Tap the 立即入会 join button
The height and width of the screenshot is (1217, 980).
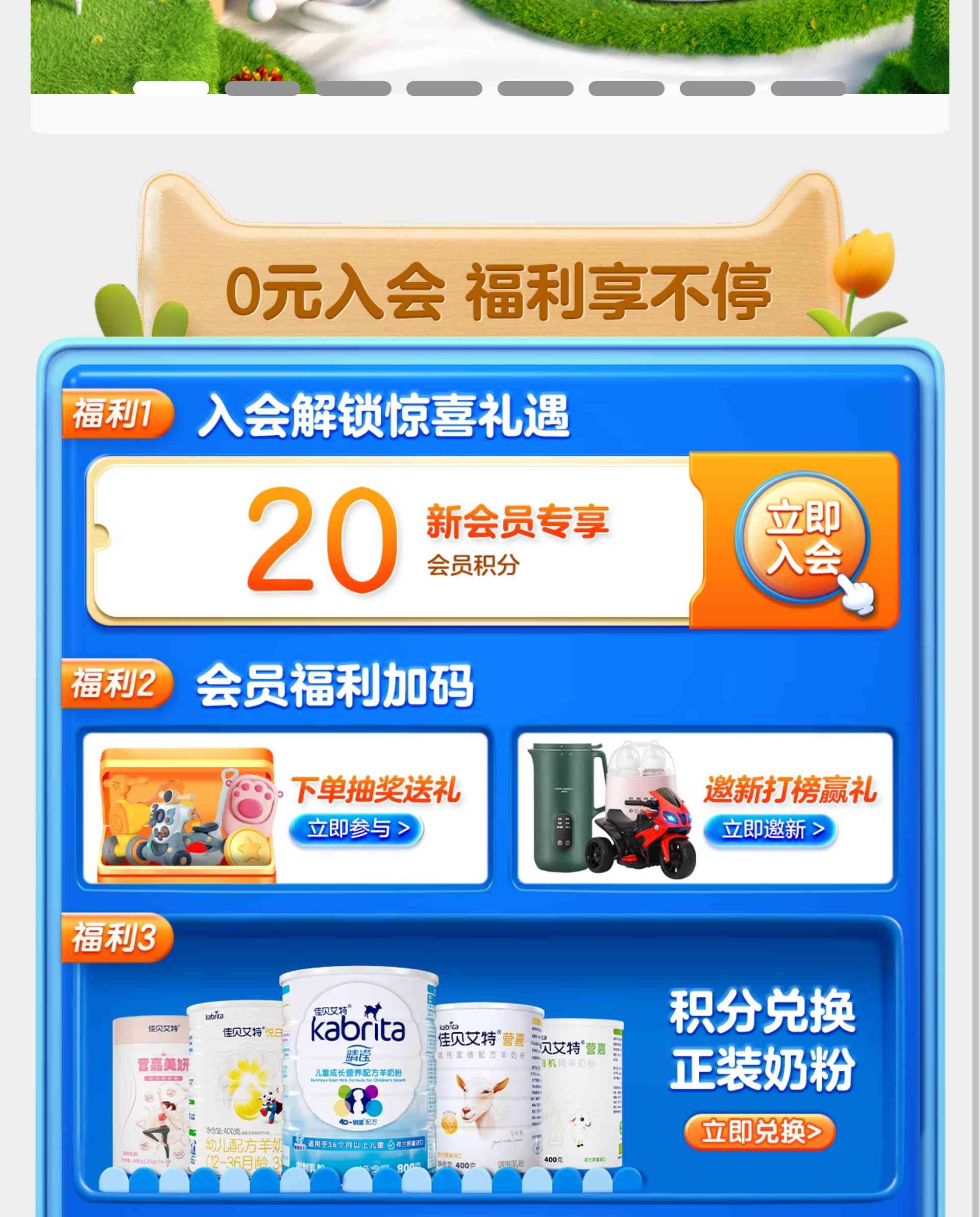(802, 537)
